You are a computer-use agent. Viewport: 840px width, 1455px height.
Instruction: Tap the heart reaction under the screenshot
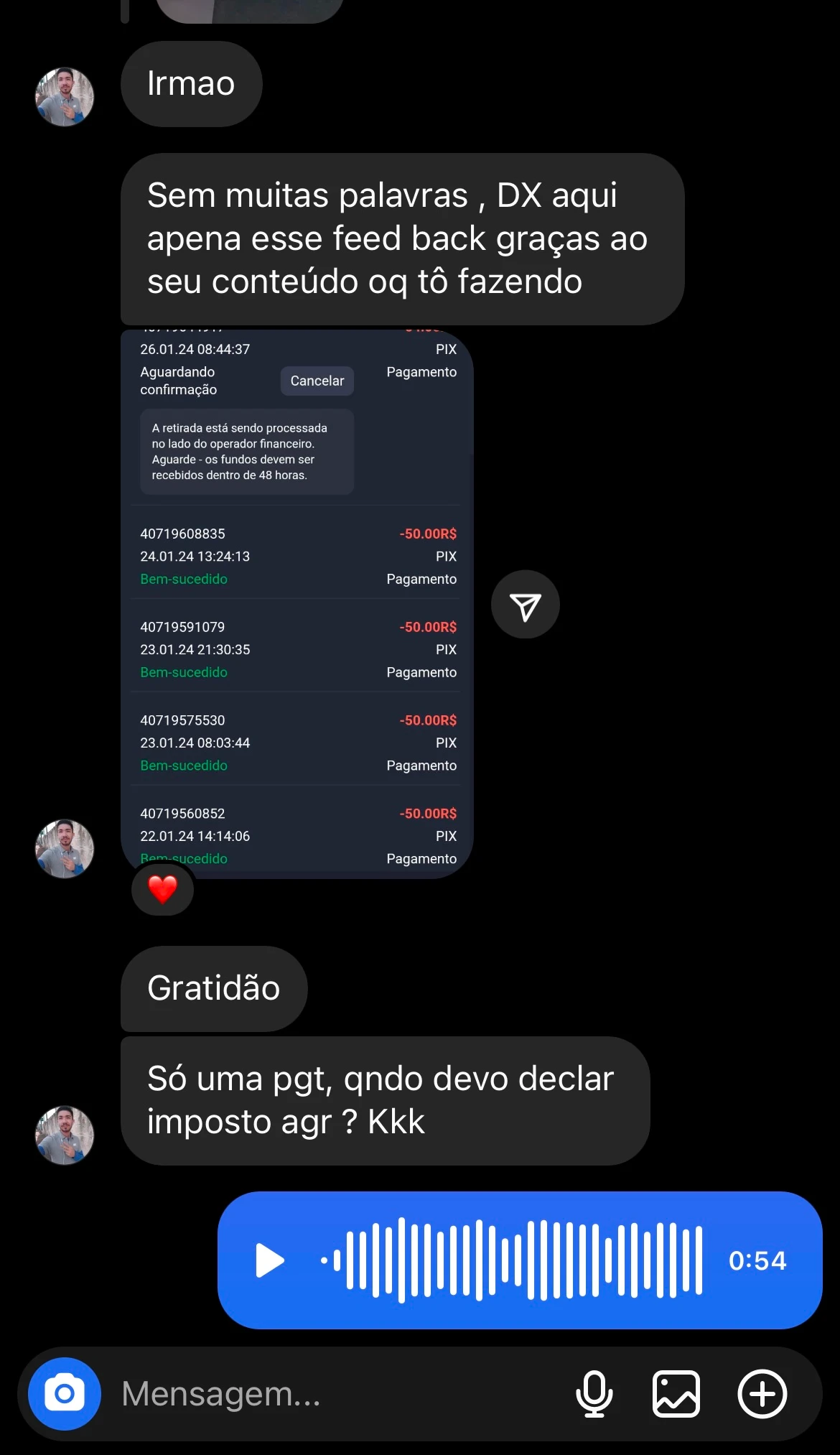162,889
